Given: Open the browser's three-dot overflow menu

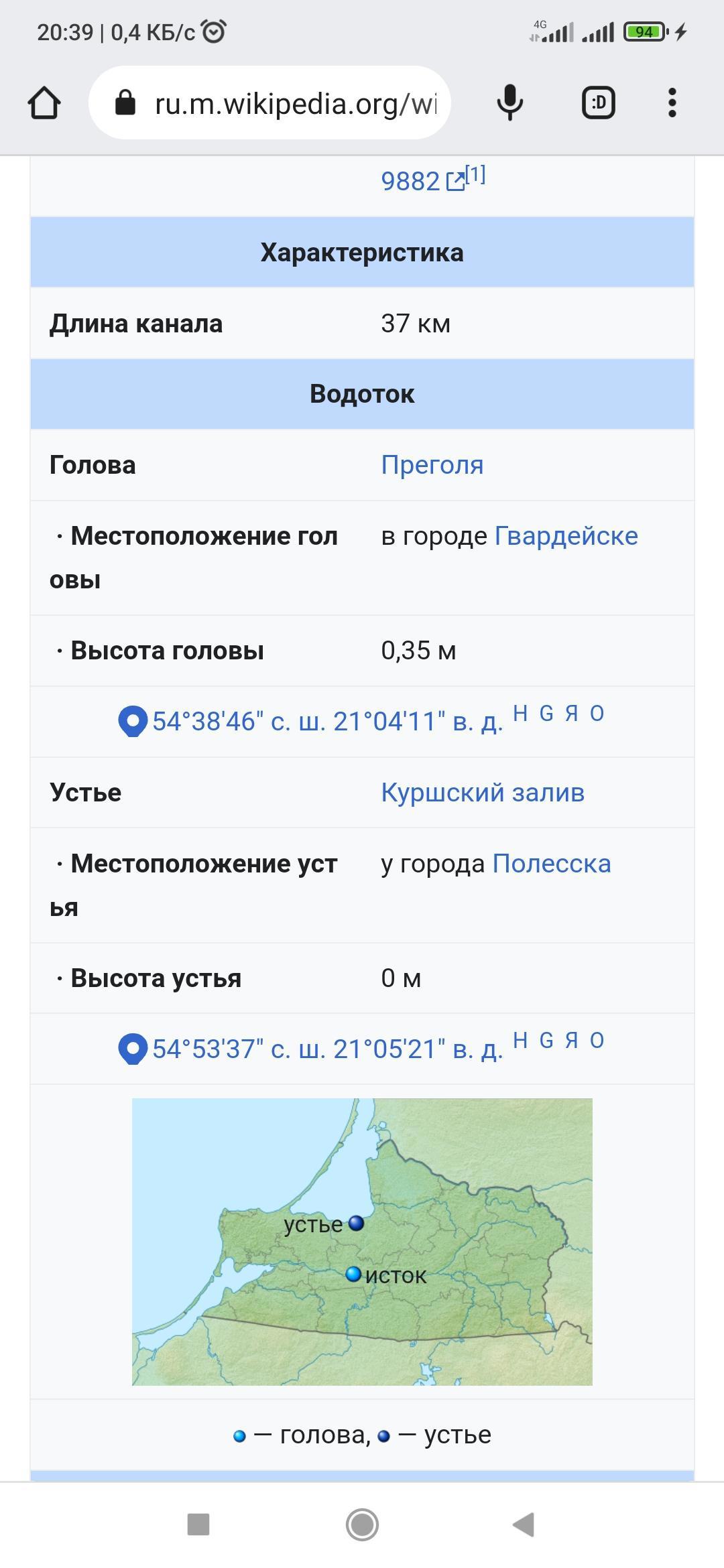Looking at the screenshot, I should 672,103.
